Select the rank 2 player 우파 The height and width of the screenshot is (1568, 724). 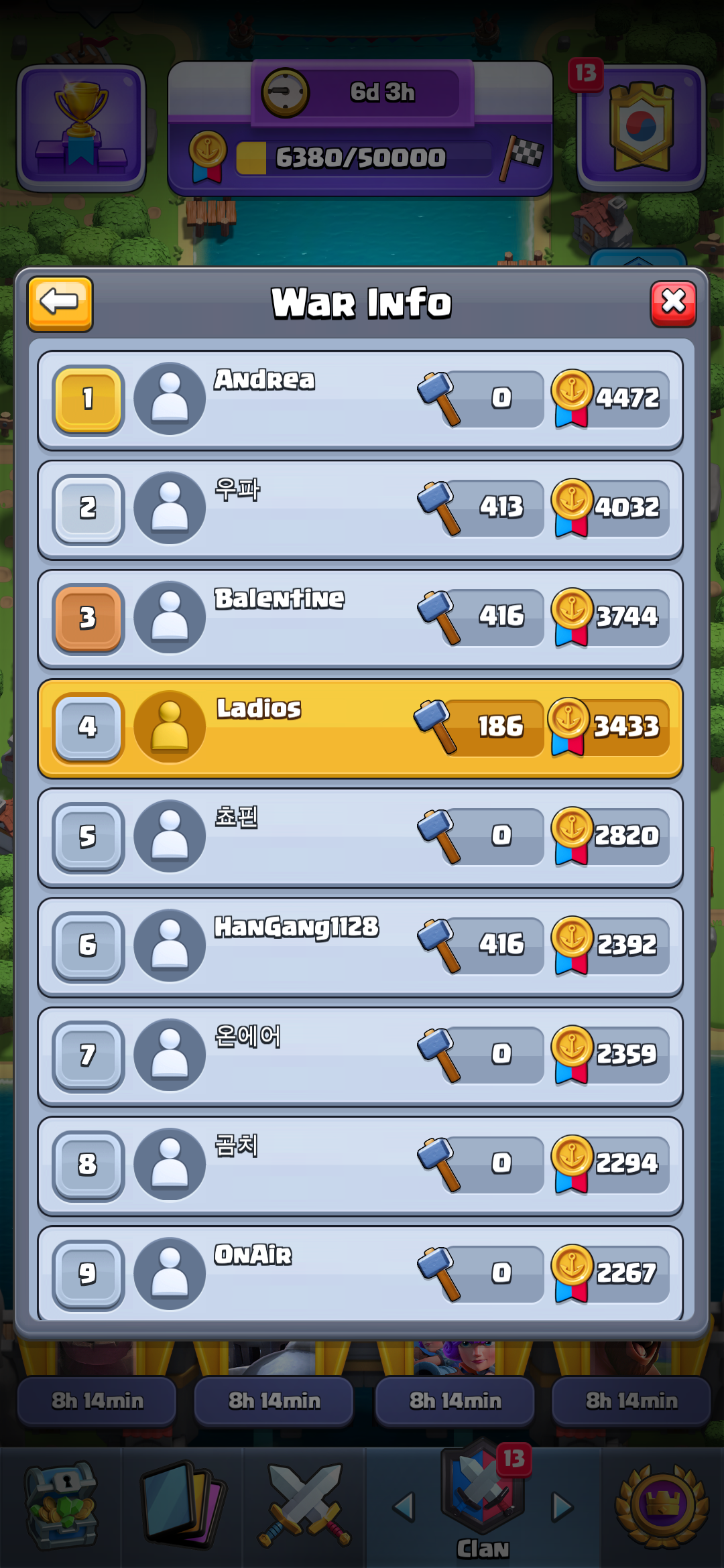click(x=360, y=509)
